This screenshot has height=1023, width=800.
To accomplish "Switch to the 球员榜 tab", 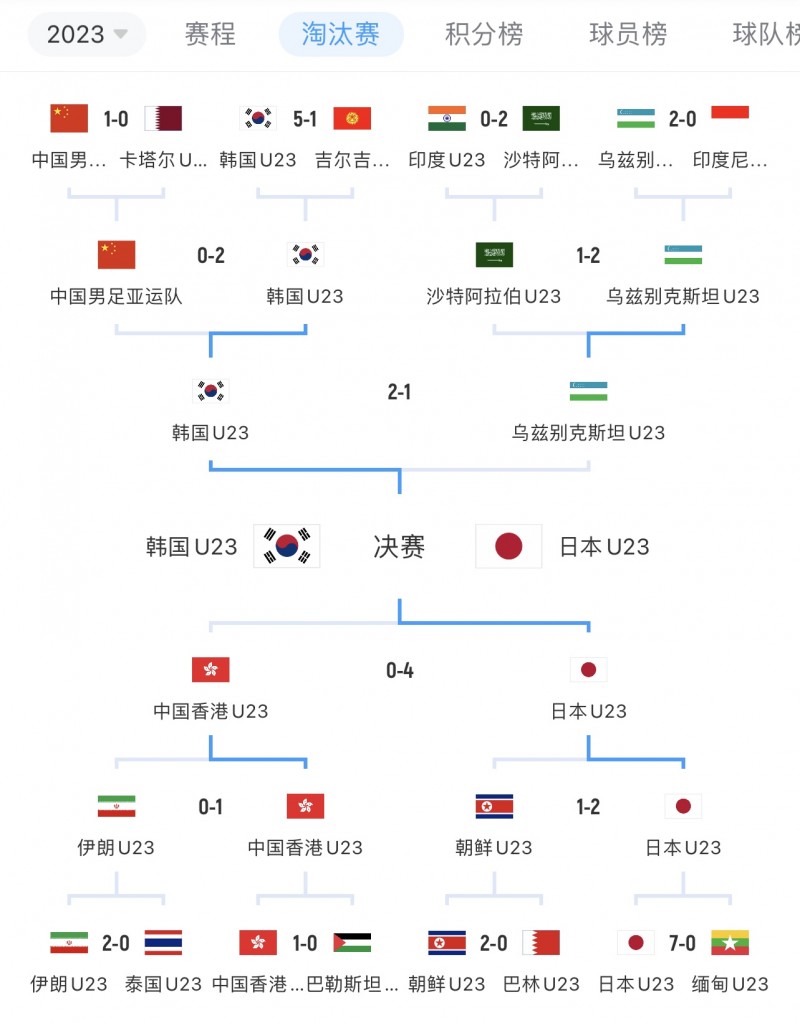I will tap(627, 33).
